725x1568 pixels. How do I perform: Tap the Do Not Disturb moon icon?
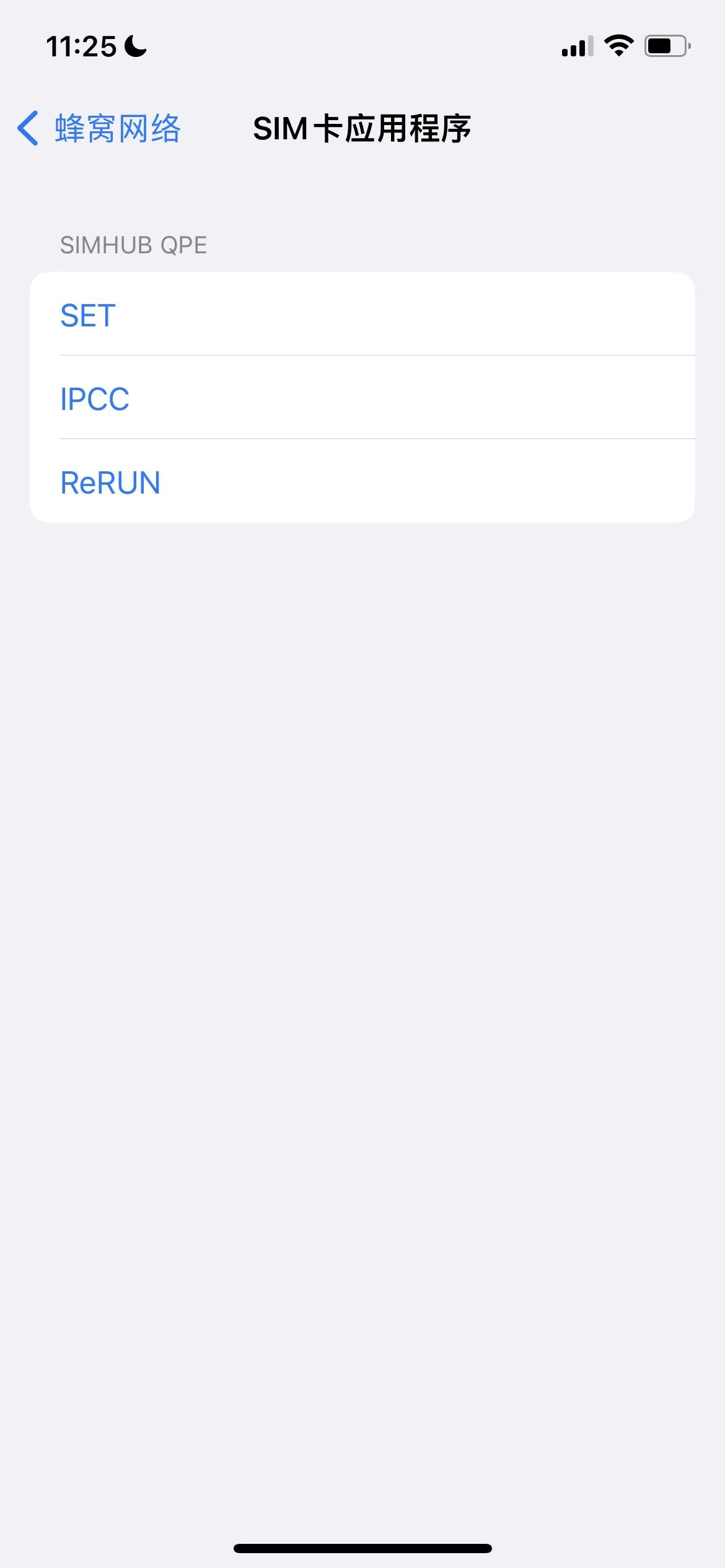pos(135,46)
